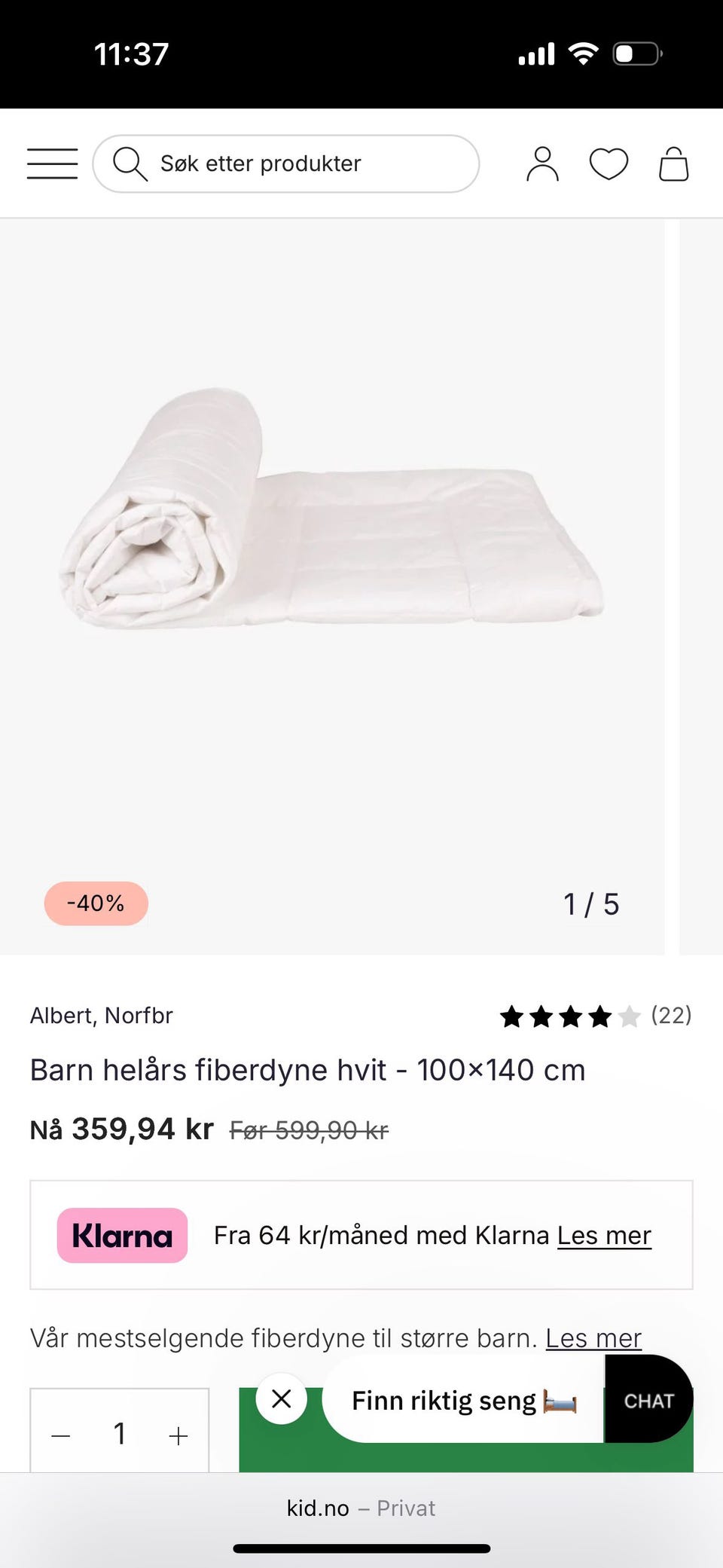The height and width of the screenshot is (1568, 723).
Task: Open the CHAT widget
Action: [x=648, y=1400]
